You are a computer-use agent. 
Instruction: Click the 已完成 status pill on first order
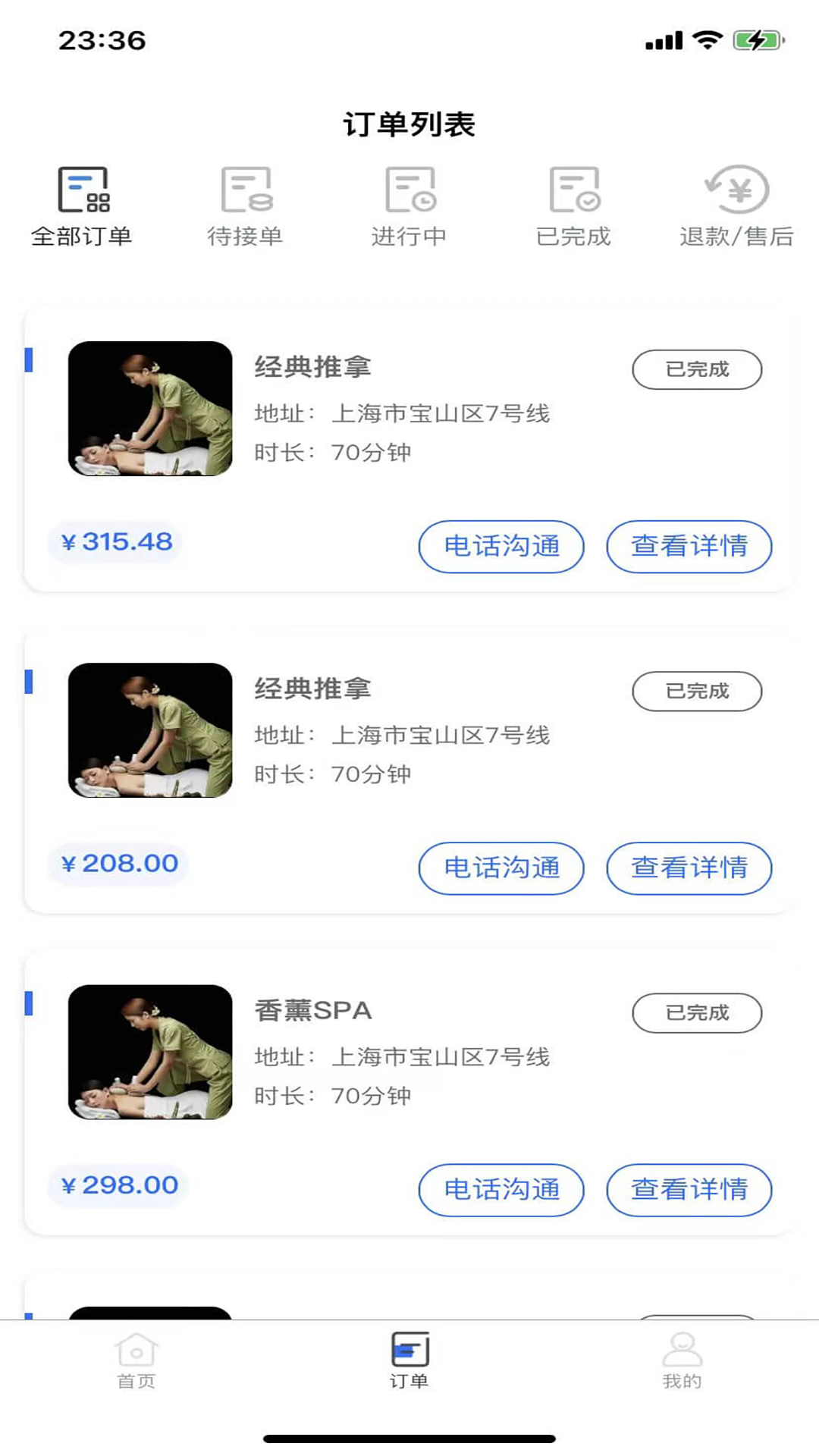[x=696, y=369]
